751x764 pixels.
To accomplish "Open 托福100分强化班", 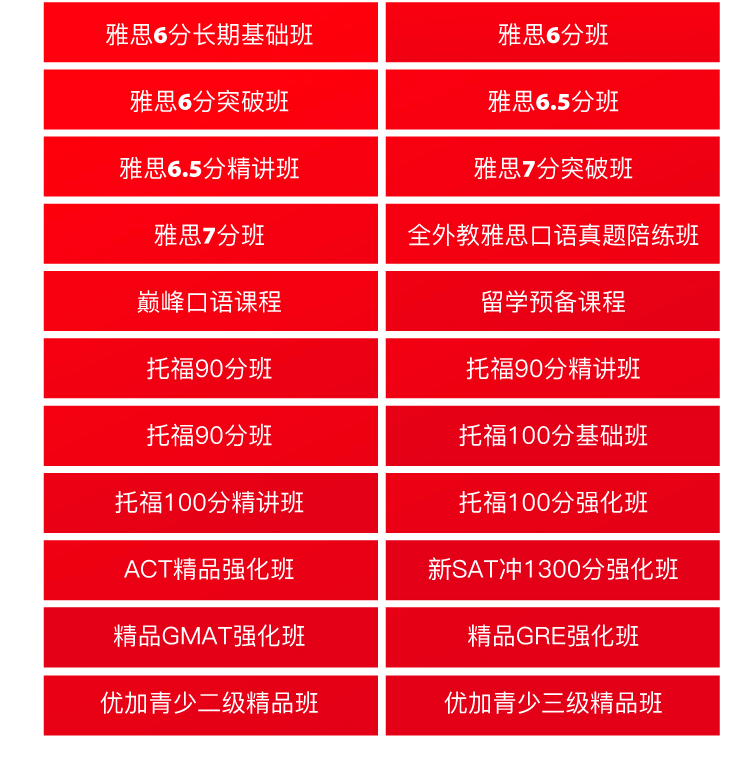I will (552, 503).
